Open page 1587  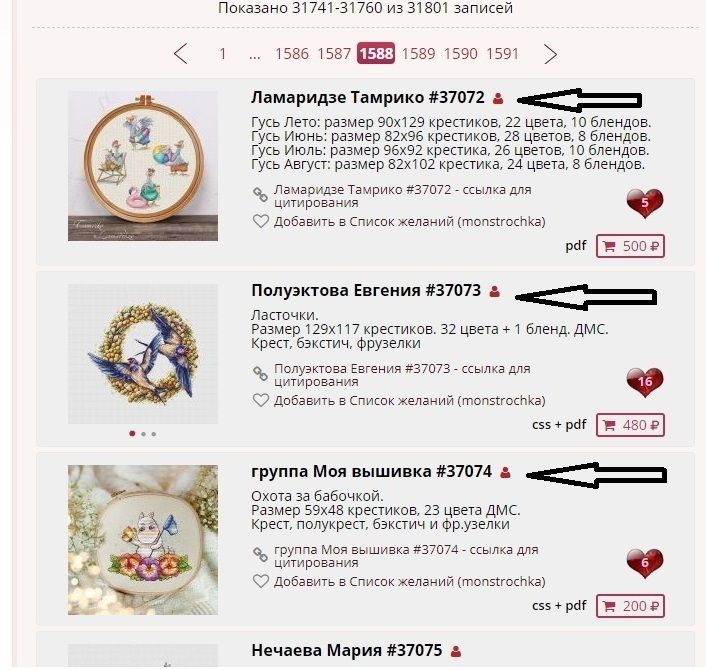click(x=334, y=54)
